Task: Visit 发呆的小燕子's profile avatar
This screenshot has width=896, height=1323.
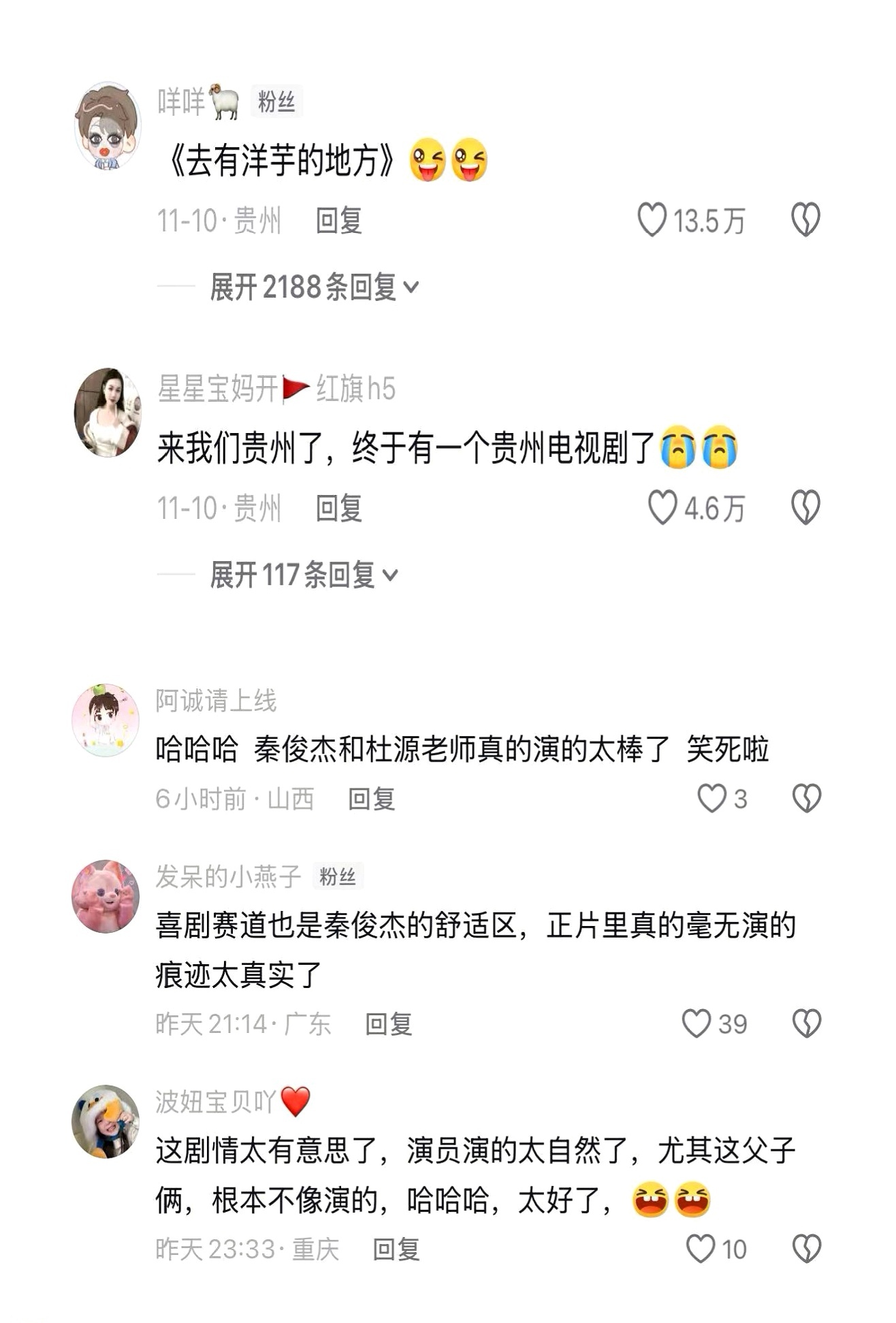Action: tap(106, 896)
